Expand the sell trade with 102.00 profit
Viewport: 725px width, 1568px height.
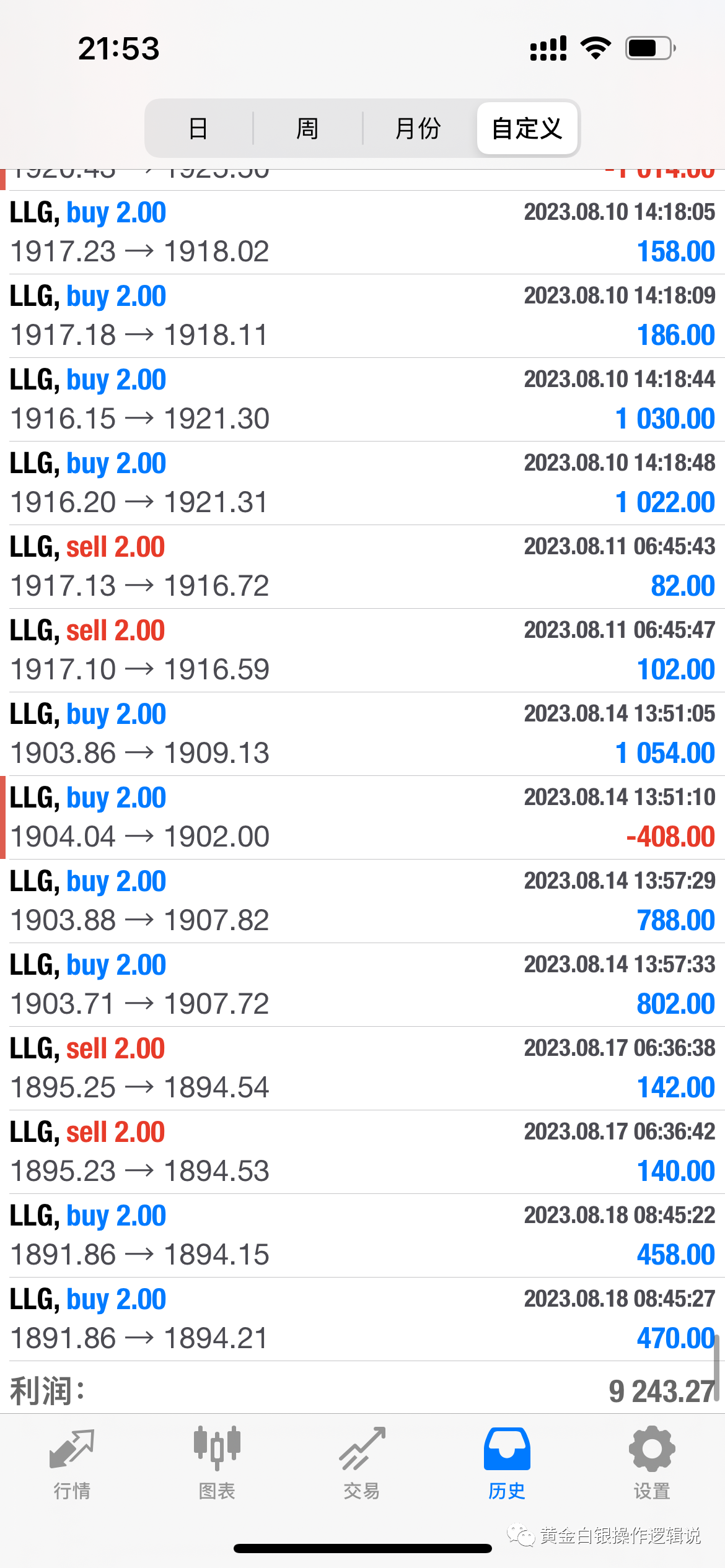click(362, 650)
